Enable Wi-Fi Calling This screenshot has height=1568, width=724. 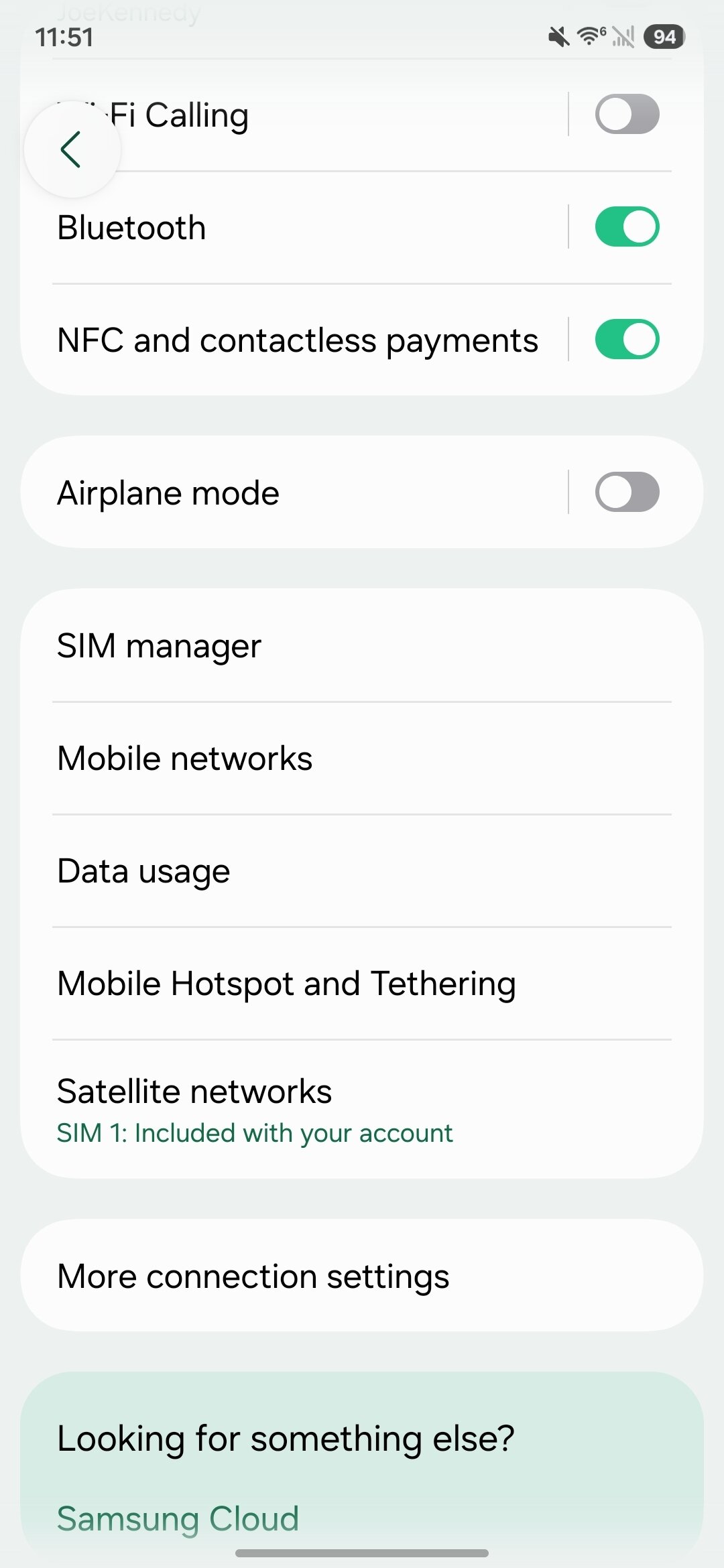point(626,113)
